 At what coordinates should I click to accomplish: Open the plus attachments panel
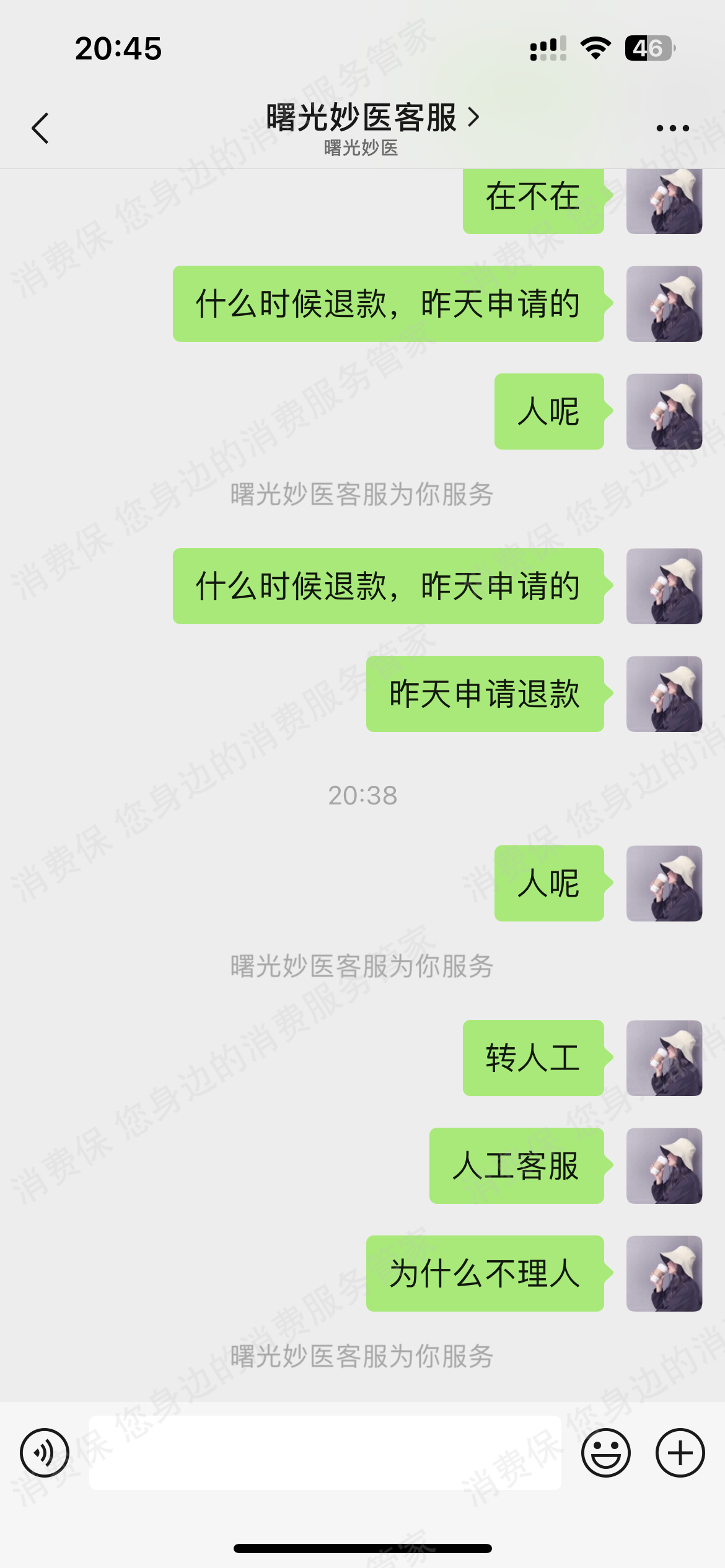pos(680,1452)
